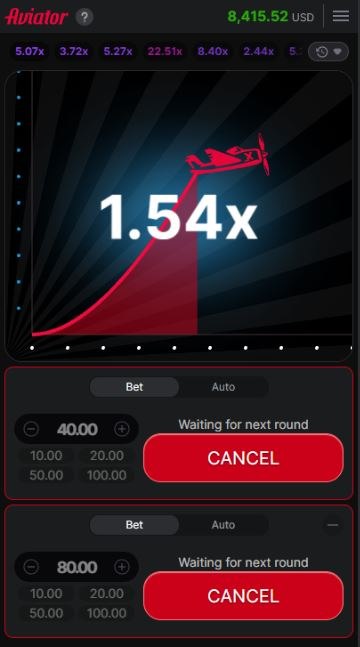Screen dimensions: 360x647
Task: Choose 20.00 preset in the second bet panel
Action: tap(107, 593)
